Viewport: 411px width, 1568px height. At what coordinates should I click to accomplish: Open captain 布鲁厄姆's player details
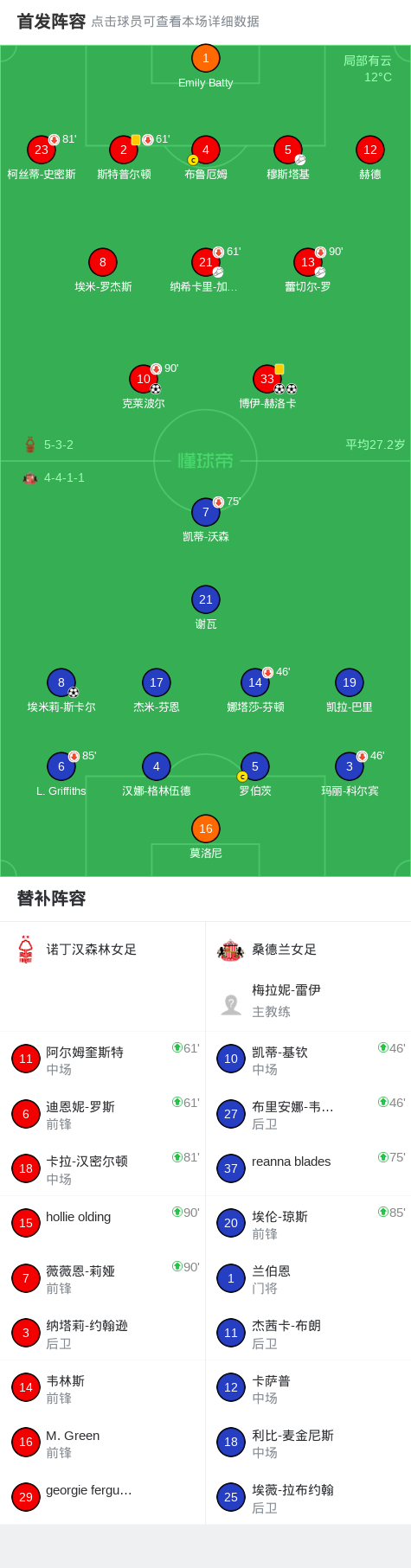click(205, 157)
